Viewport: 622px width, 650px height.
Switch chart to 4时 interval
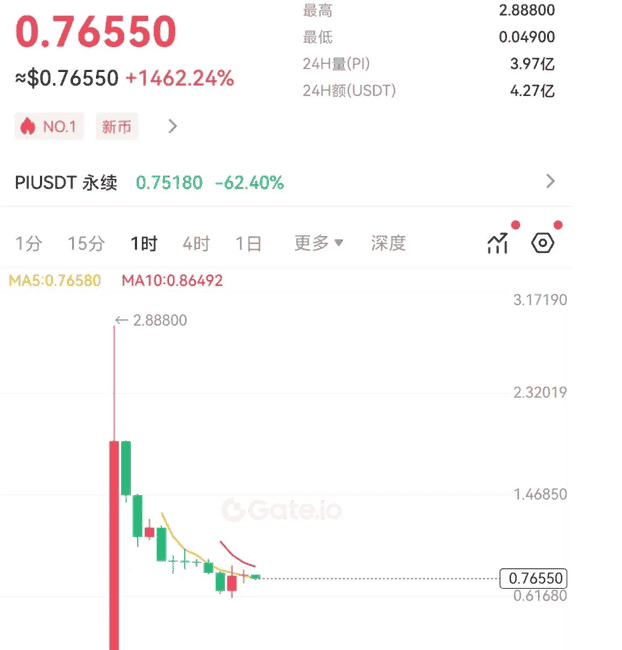196,243
